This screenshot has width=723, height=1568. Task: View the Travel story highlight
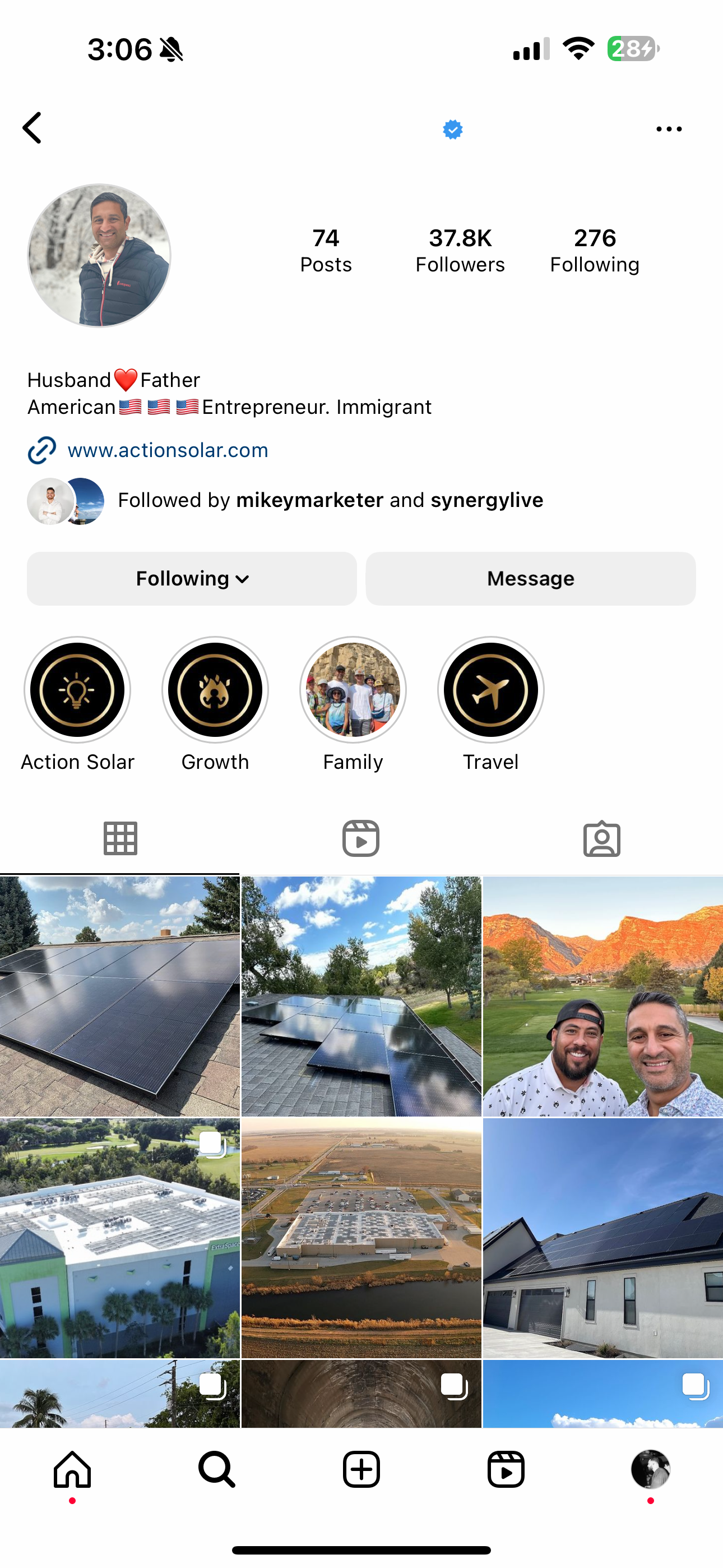point(490,690)
